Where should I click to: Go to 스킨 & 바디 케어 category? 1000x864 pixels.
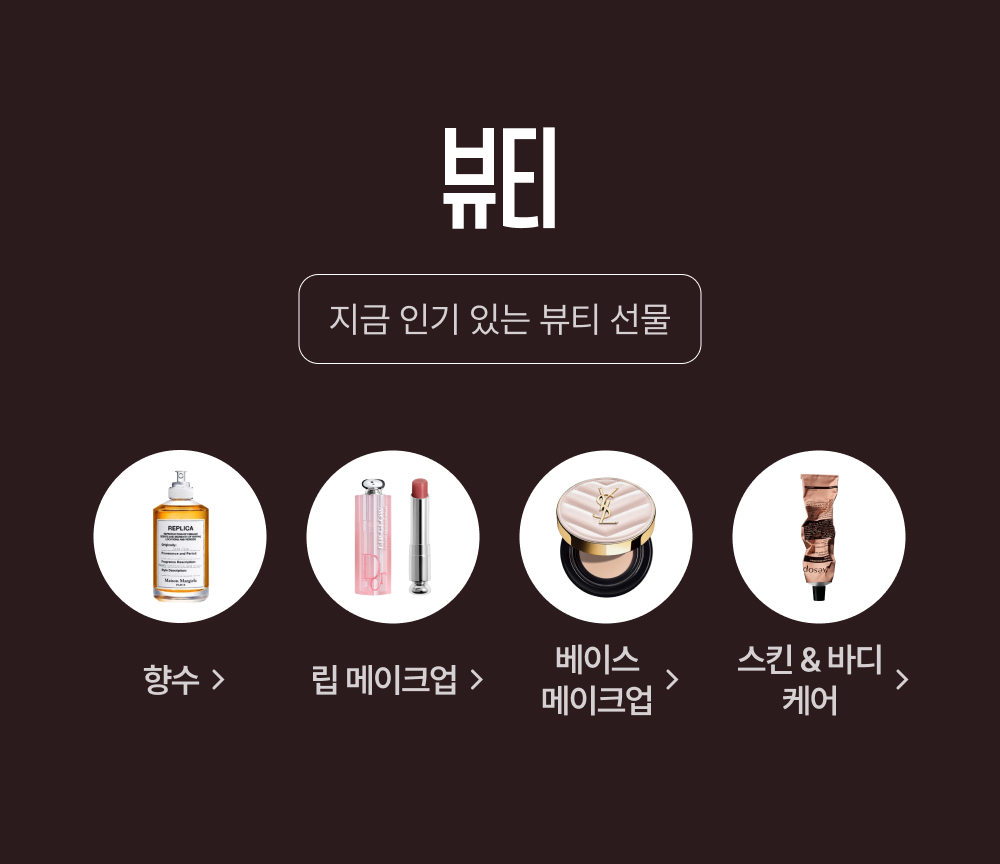coord(822,679)
